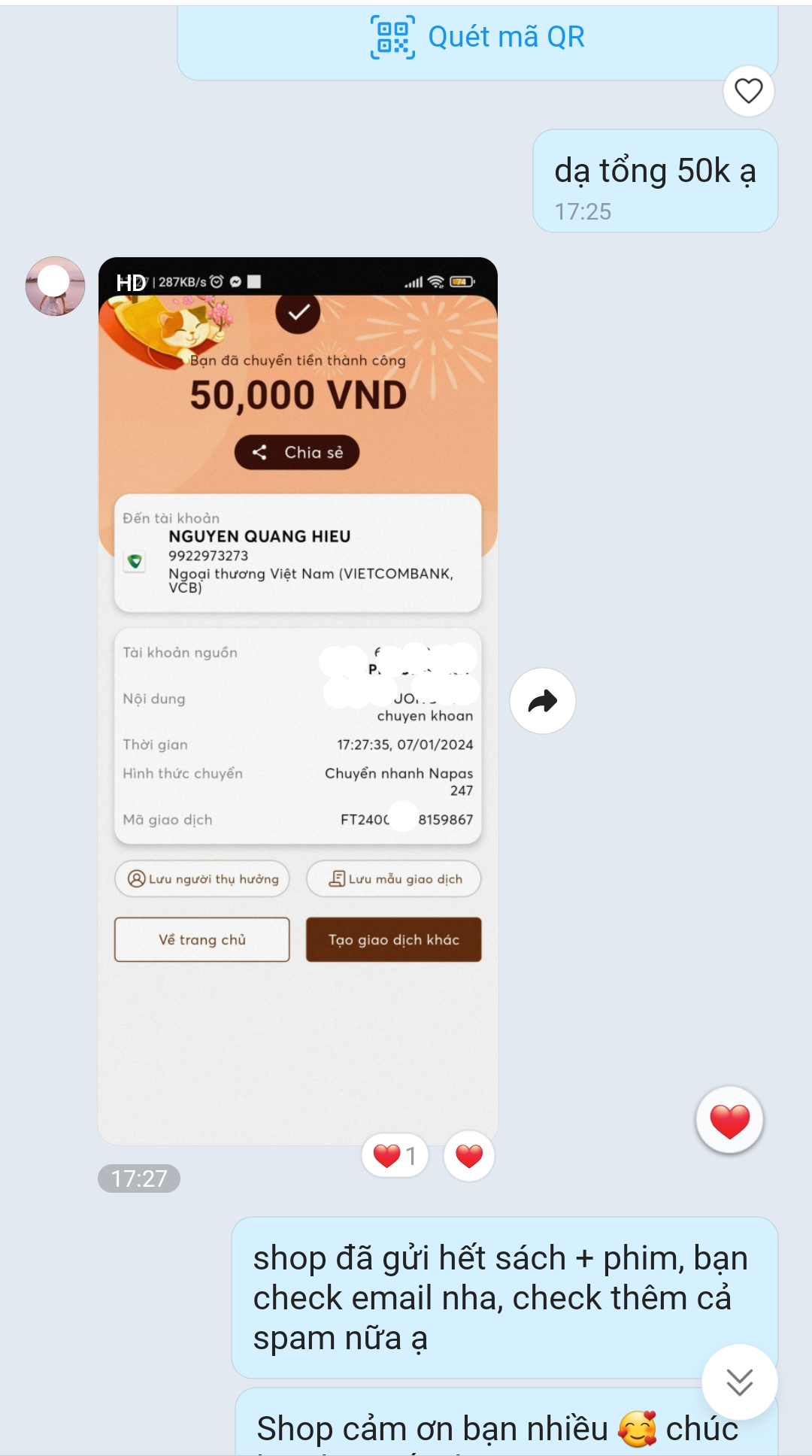Open the heart reaction count on the image
812x1456 pixels.
pyautogui.click(x=395, y=1155)
